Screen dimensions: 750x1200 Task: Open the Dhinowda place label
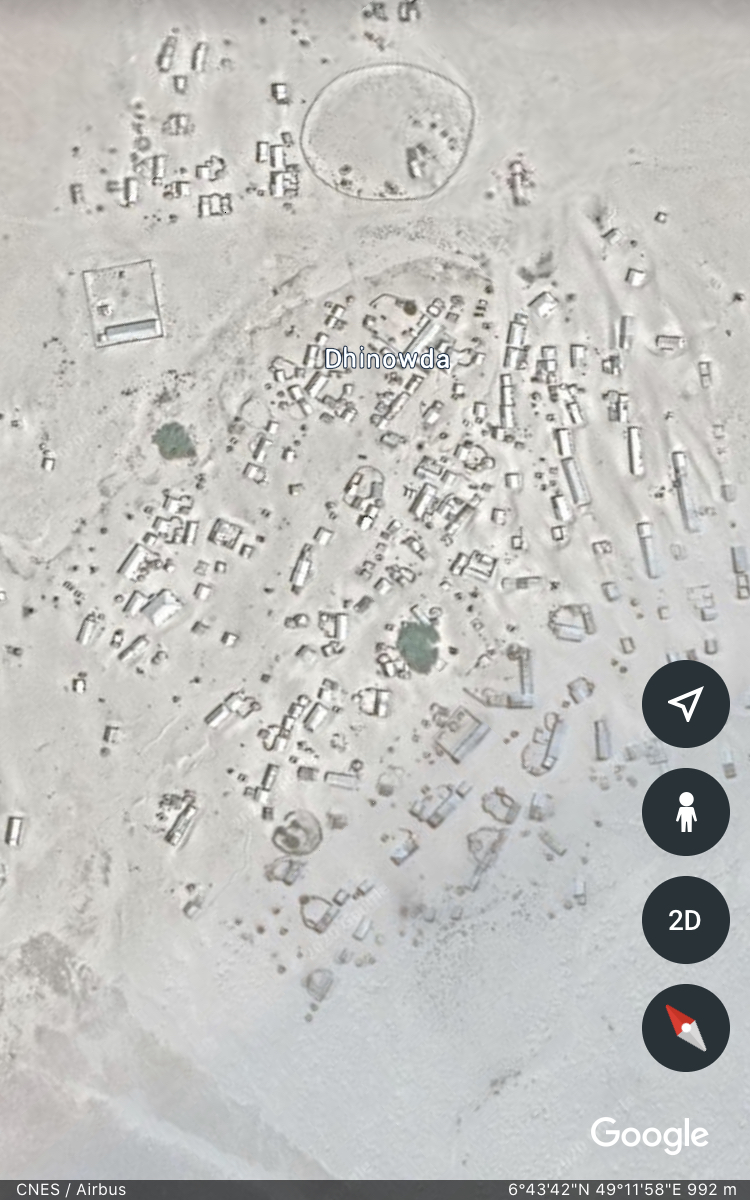387,360
